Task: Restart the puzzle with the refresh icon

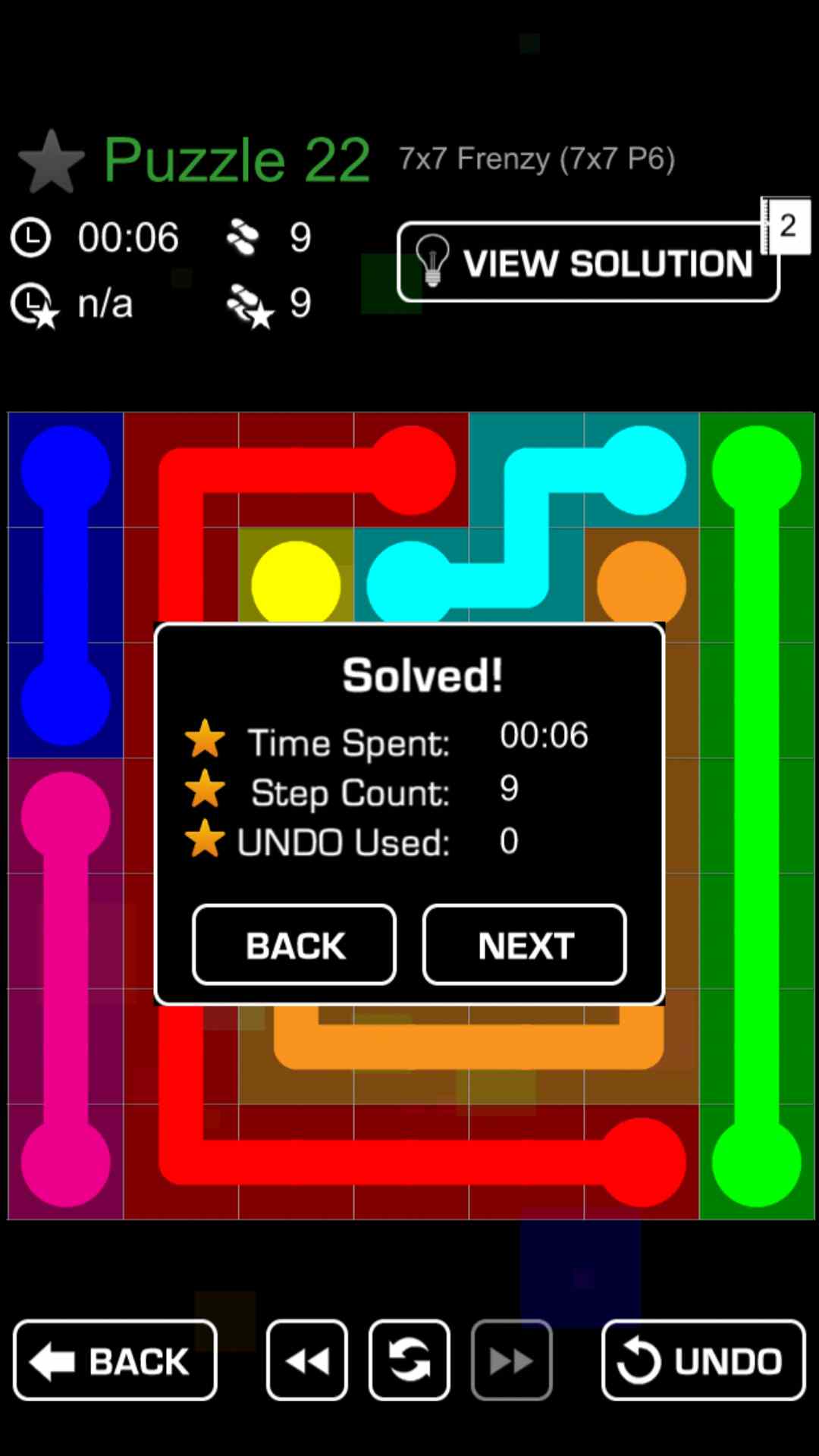Action: pyautogui.click(x=409, y=1360)
